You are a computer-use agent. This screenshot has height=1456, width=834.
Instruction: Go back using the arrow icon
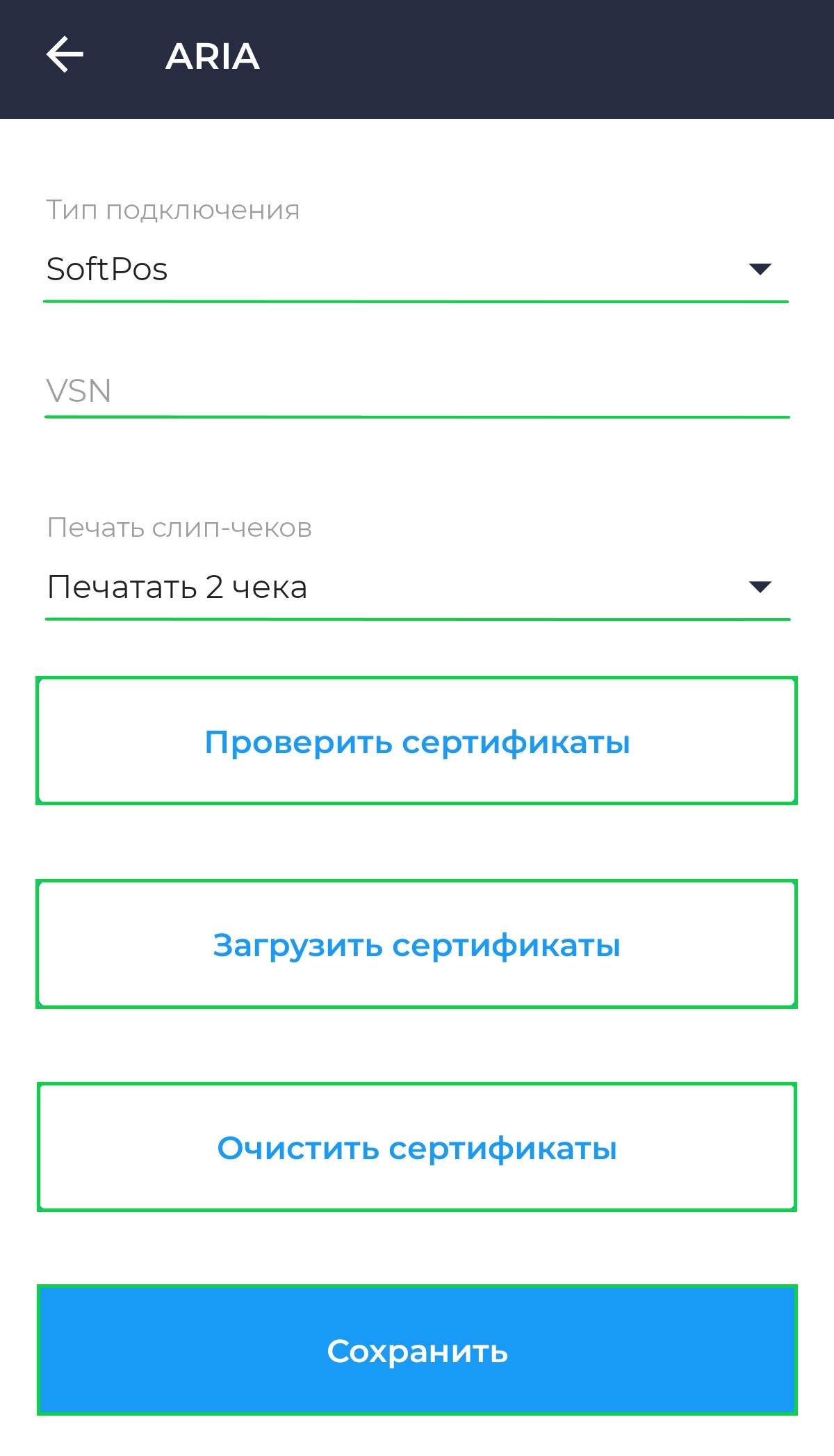pos(65,55)
